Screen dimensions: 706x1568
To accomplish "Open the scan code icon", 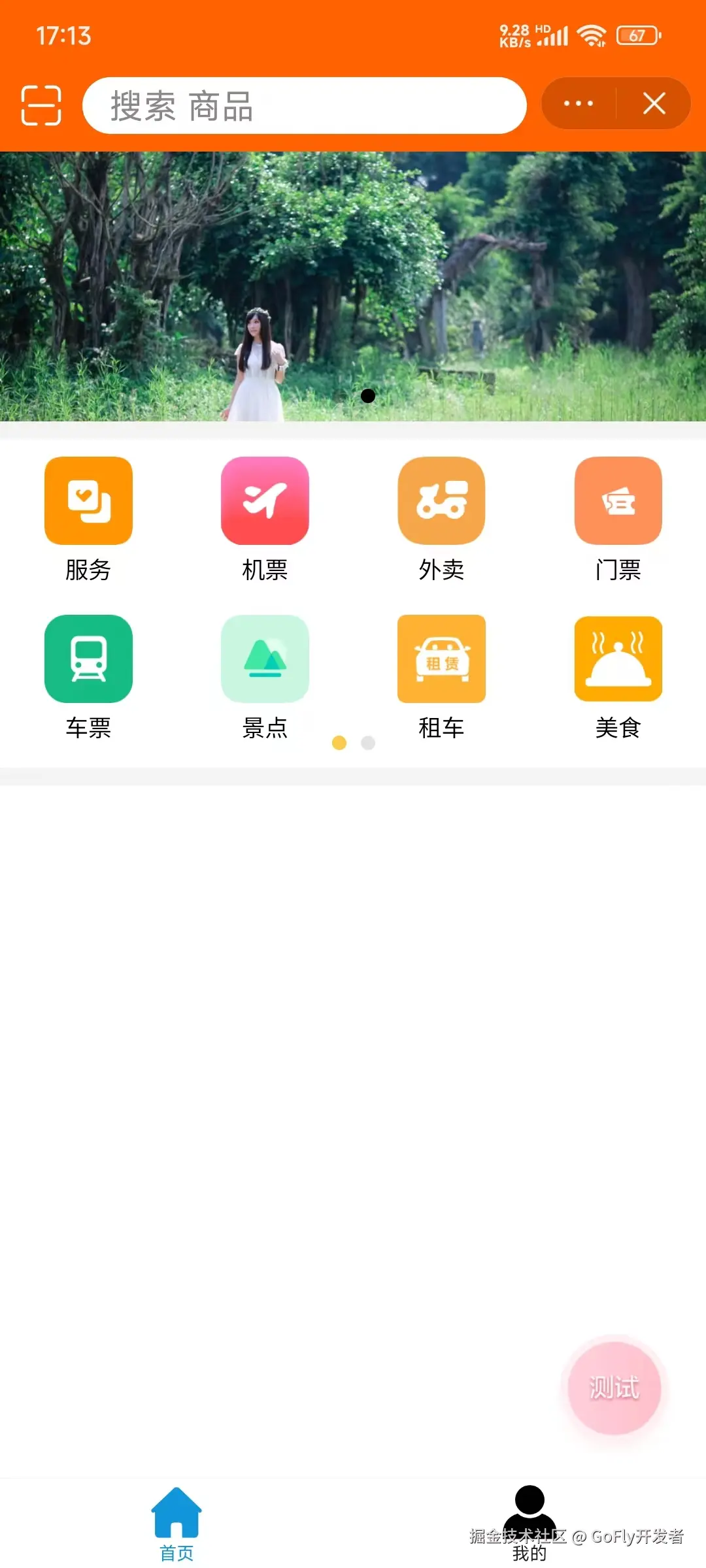I will pos(41,105).
